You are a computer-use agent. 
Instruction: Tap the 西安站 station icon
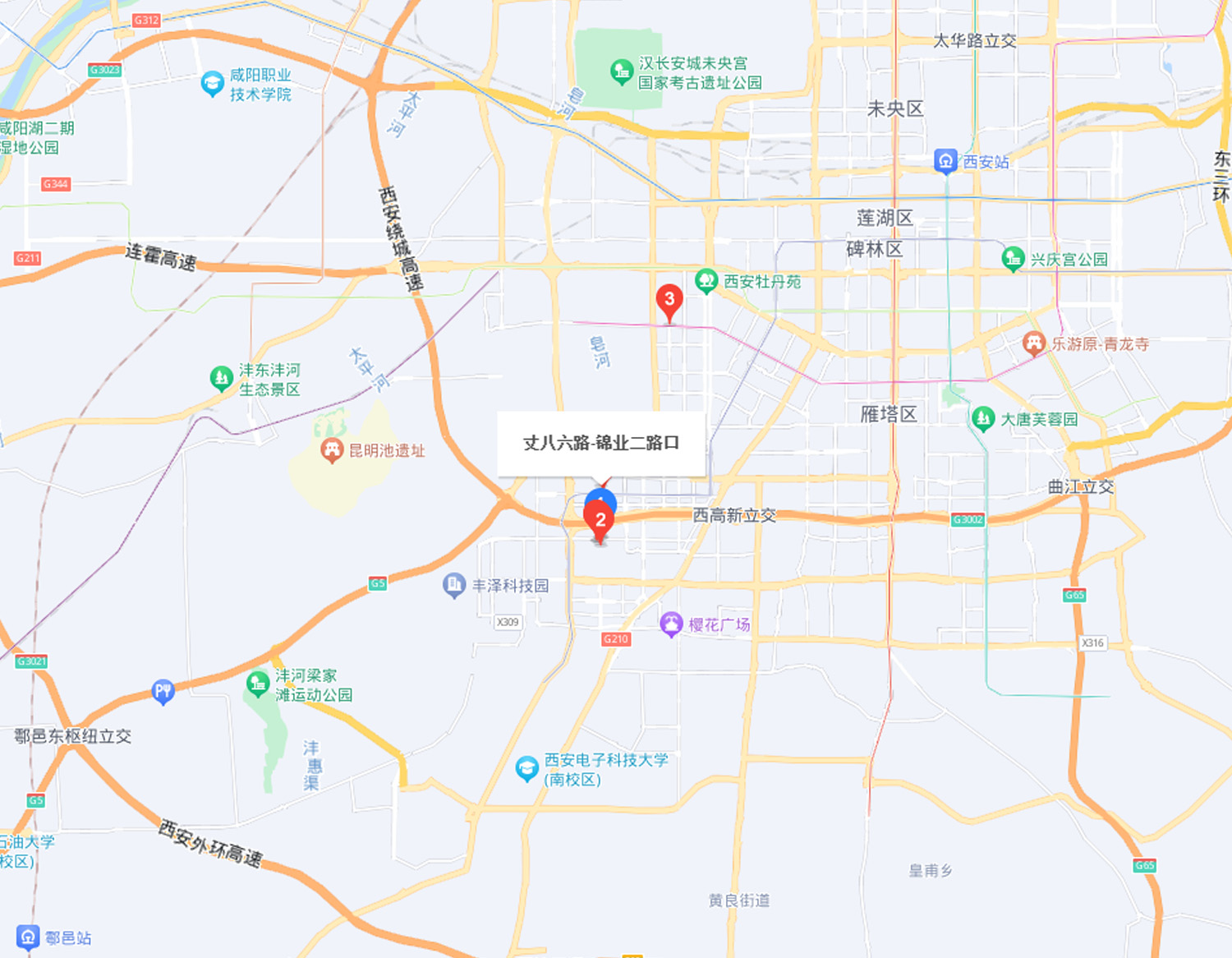pyautogui.click(x=945, y=161)
